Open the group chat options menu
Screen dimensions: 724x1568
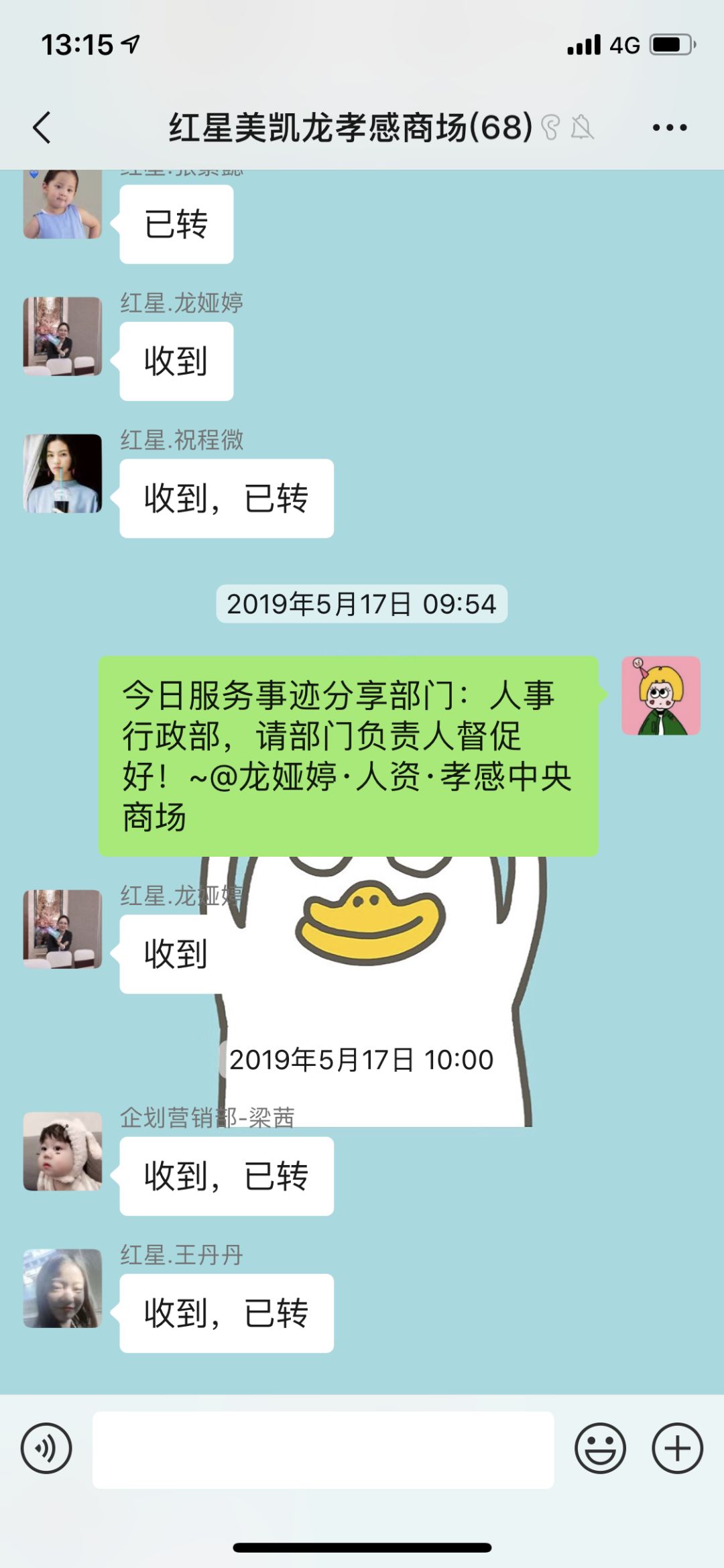point(669,127)
